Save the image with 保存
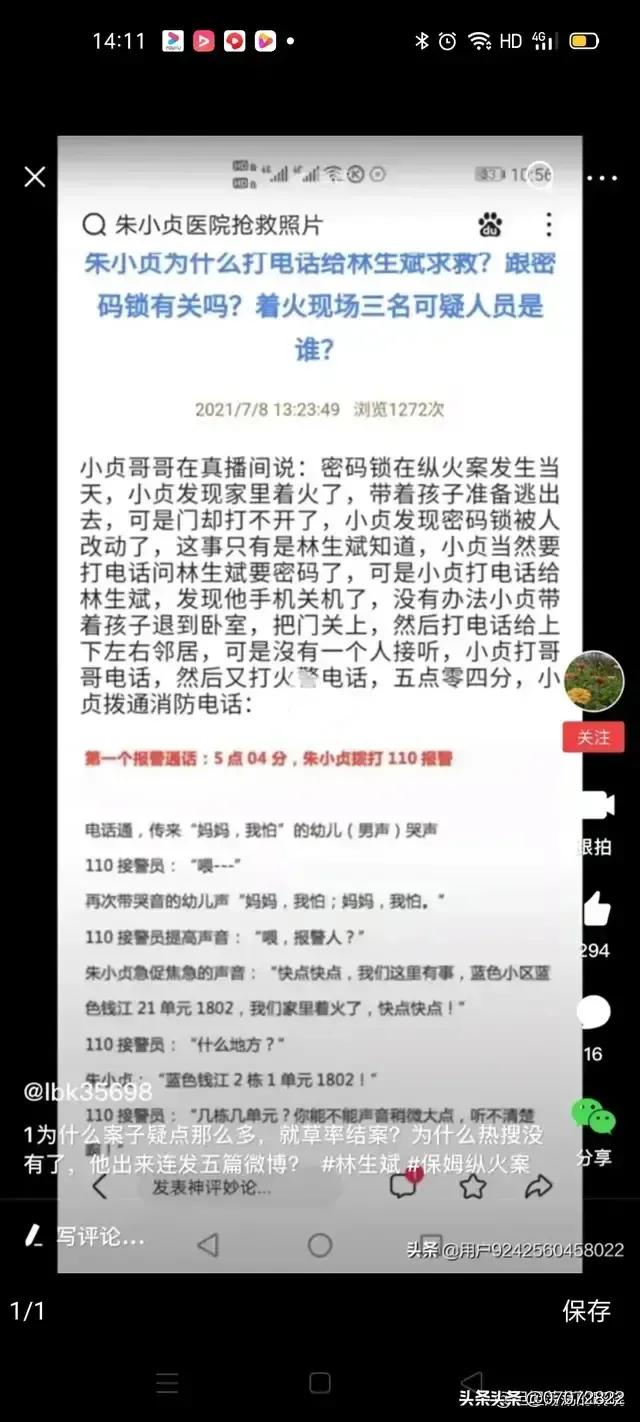 pos(586,1311)
